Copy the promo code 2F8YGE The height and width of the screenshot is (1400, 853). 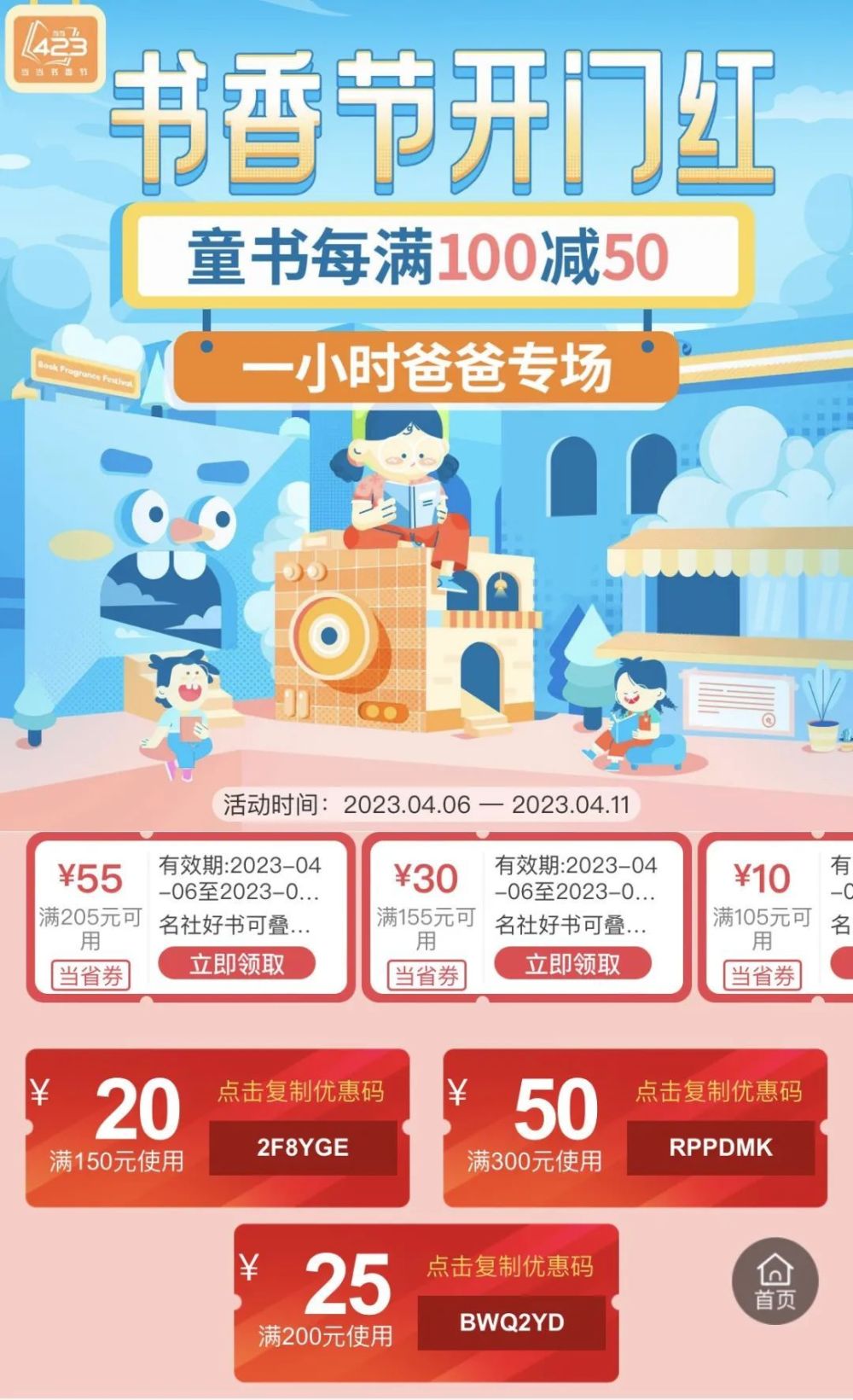pos(303,1147)
